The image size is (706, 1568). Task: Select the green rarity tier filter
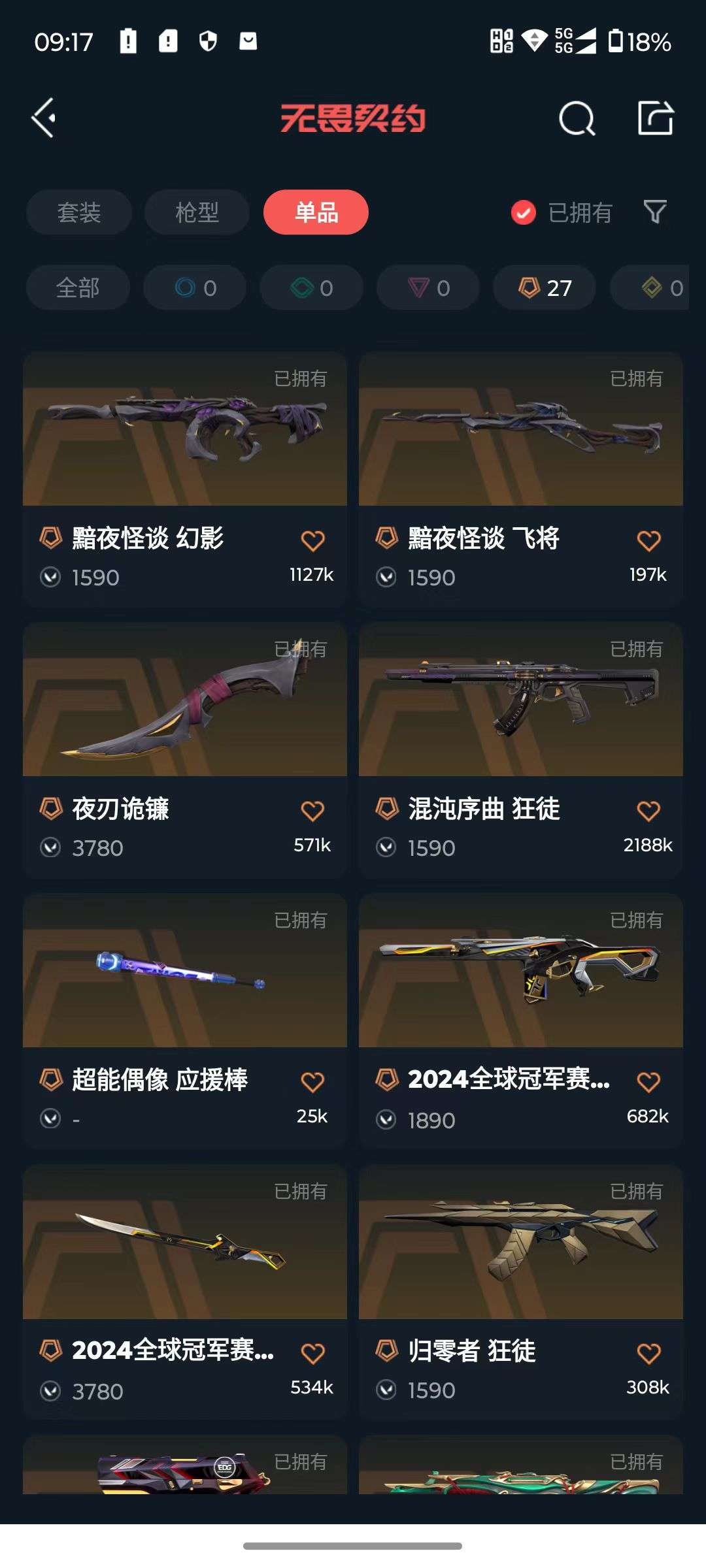(311, 287)
